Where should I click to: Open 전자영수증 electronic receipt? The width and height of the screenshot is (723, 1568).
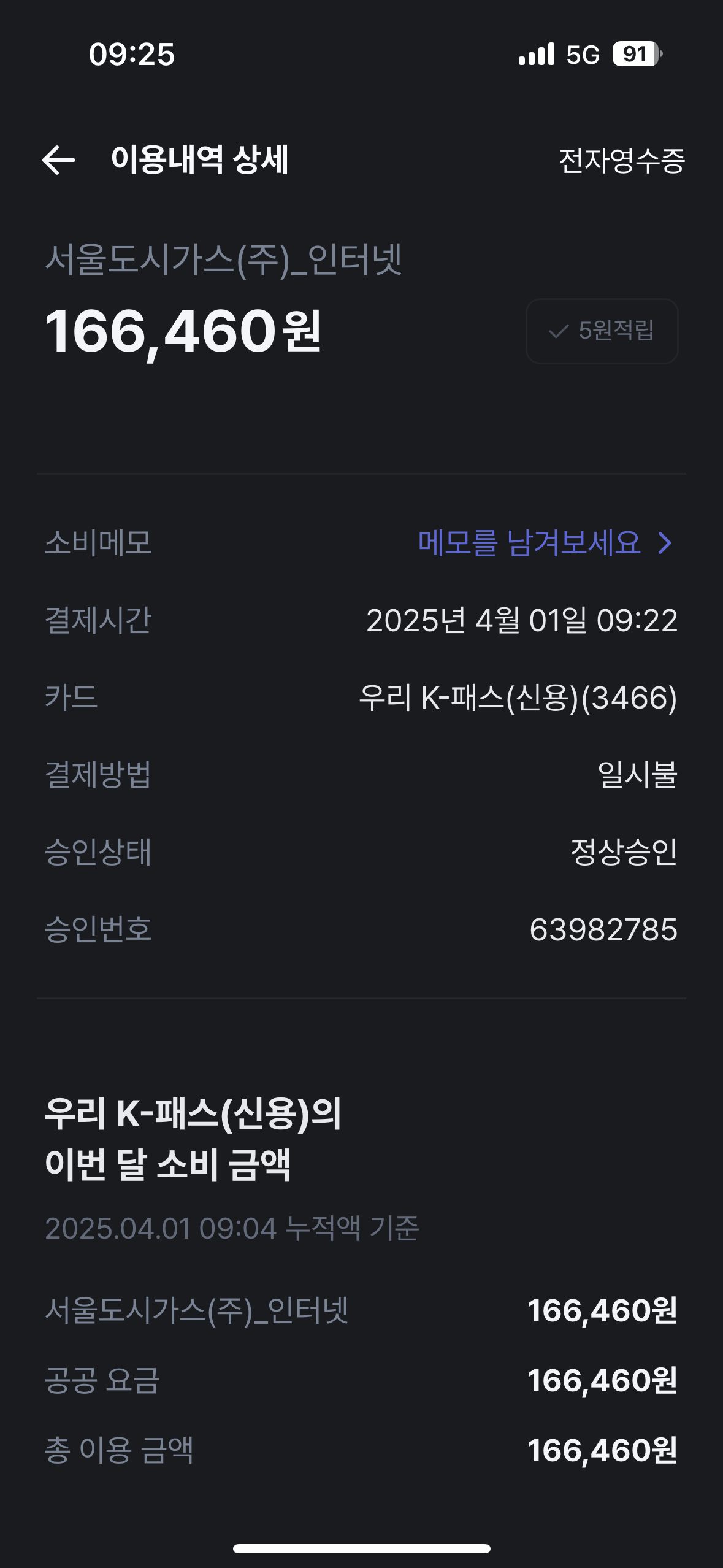[621, 161]
